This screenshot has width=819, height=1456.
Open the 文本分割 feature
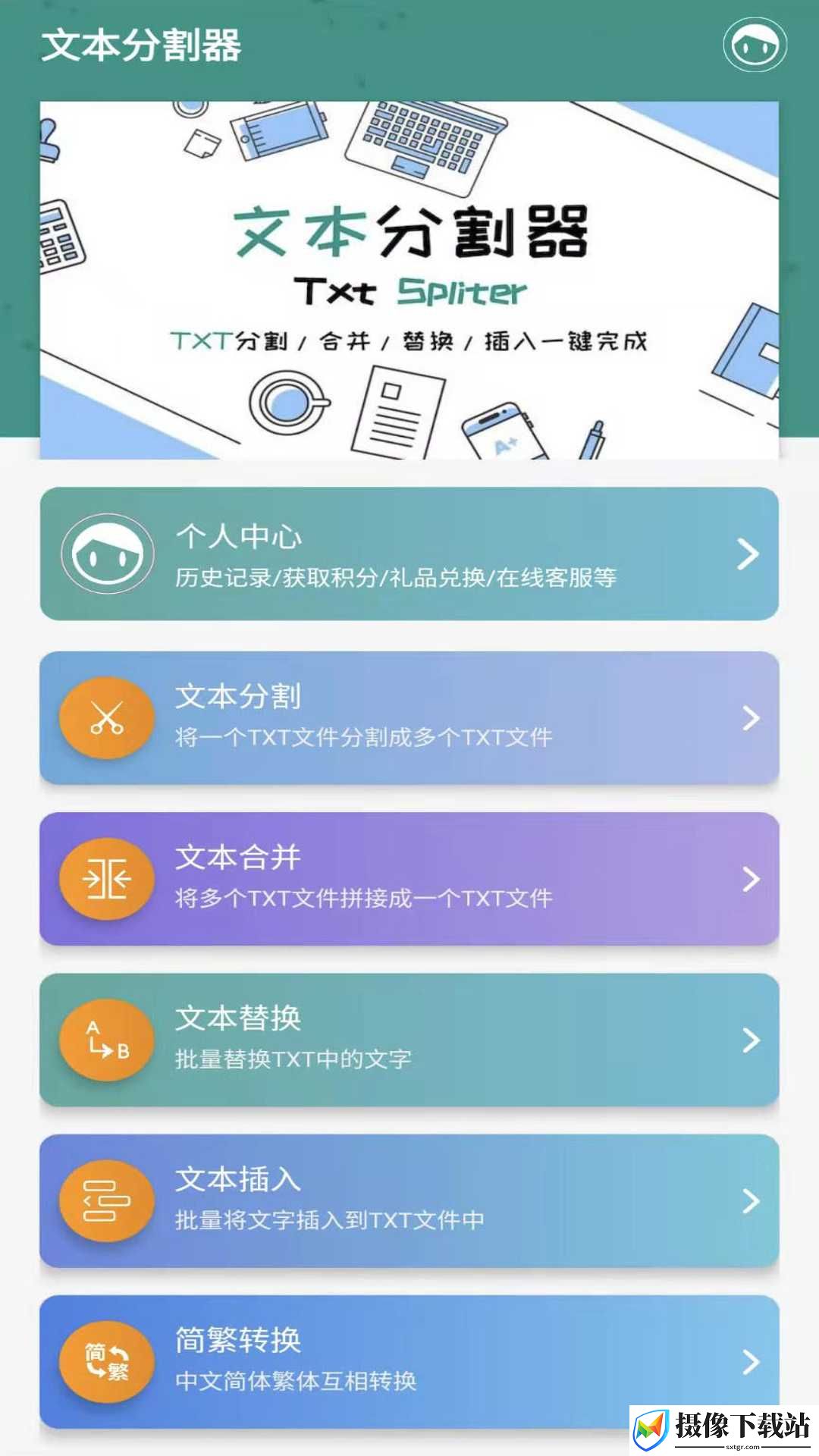(409, 717)
